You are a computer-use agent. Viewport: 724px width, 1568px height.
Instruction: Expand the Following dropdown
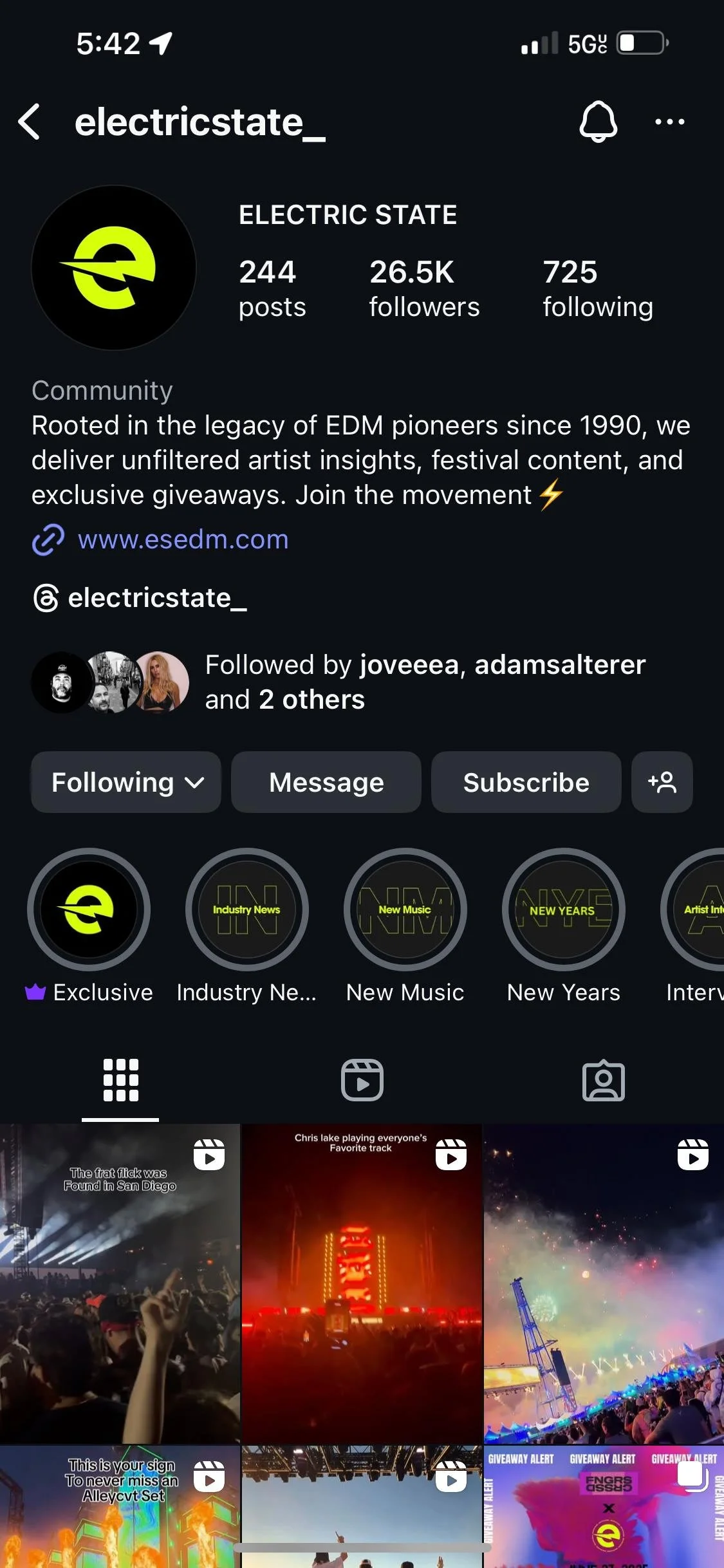[x=126, y=782]
